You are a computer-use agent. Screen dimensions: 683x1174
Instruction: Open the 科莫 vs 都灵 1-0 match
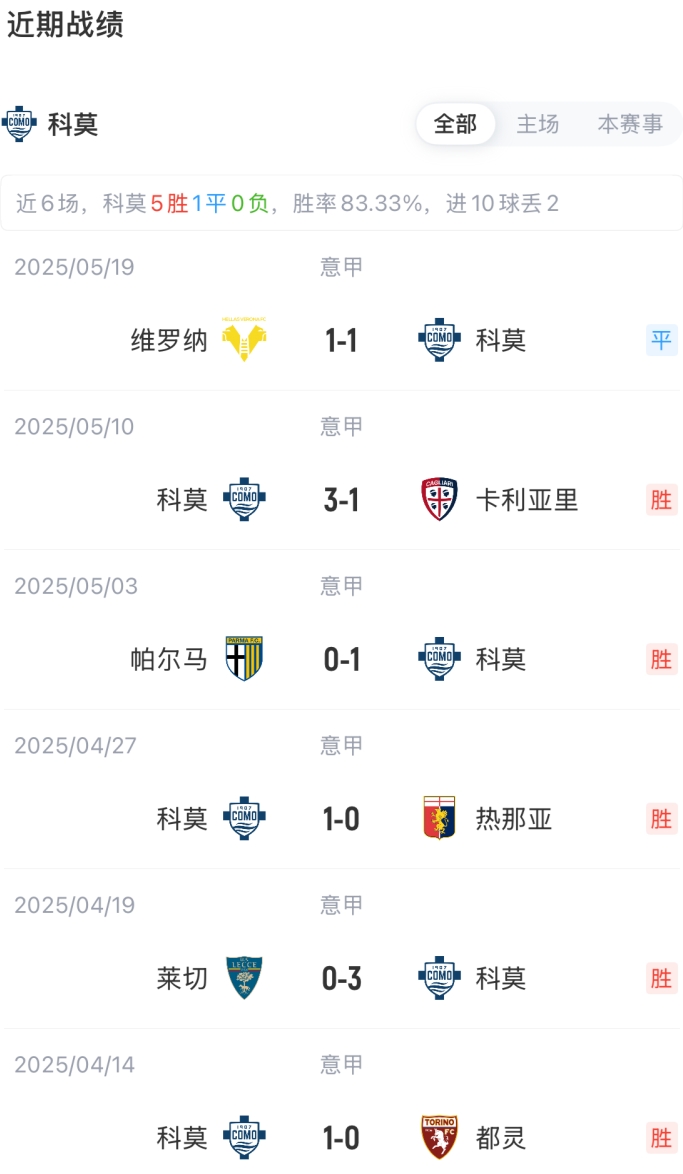[x=341, y=1138]
